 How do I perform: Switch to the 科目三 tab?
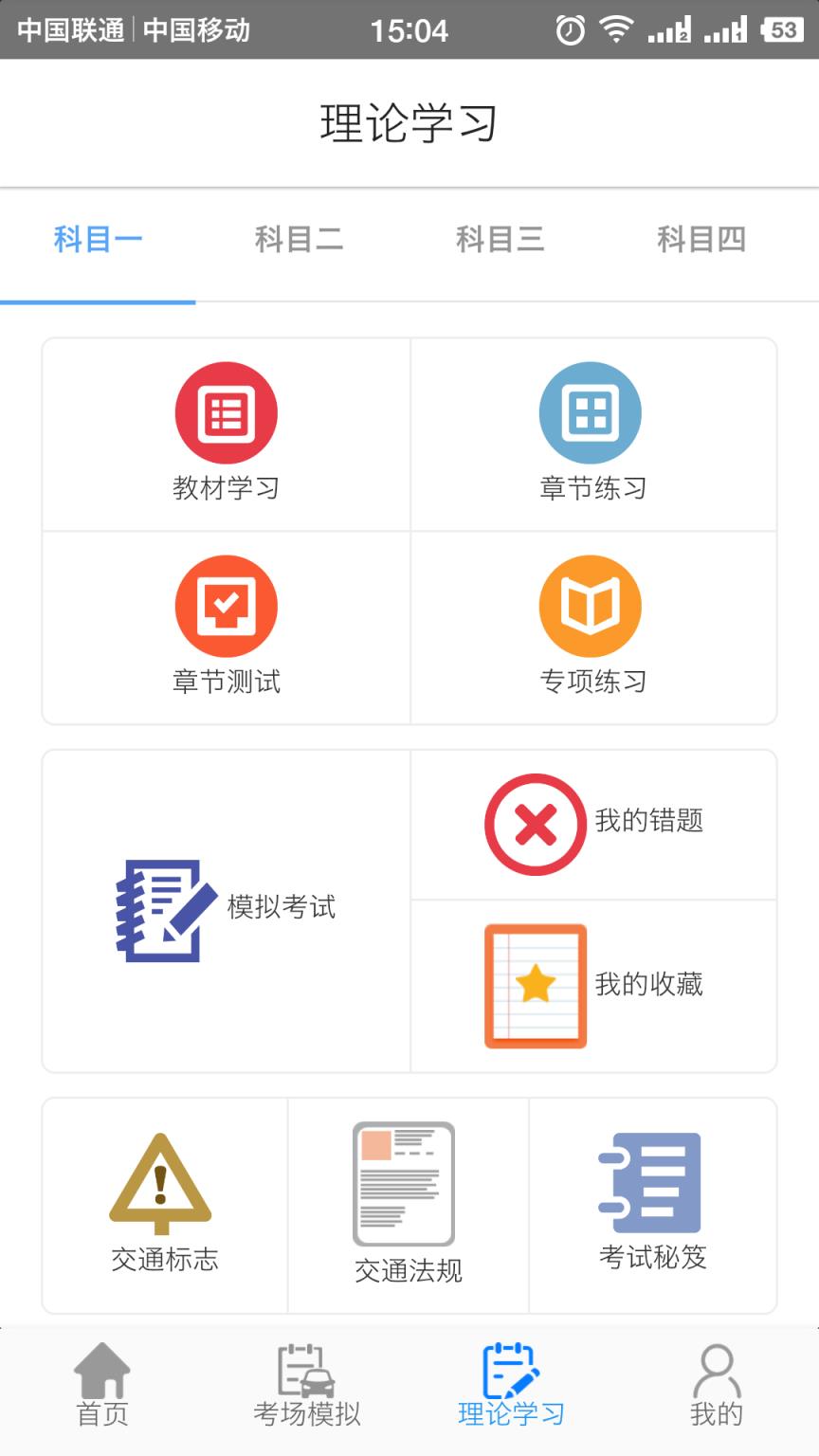(500, 240)
